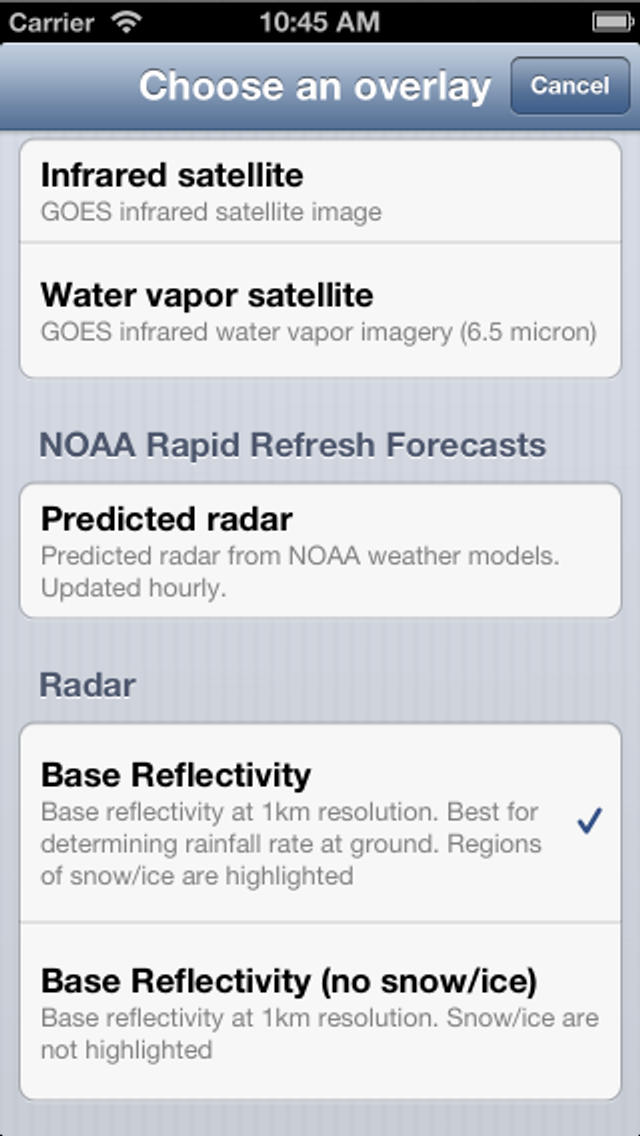The width and height of the screenshot is (640, 1136).
Task: Cancel choosing an overlay
Action: coord(570,85)
